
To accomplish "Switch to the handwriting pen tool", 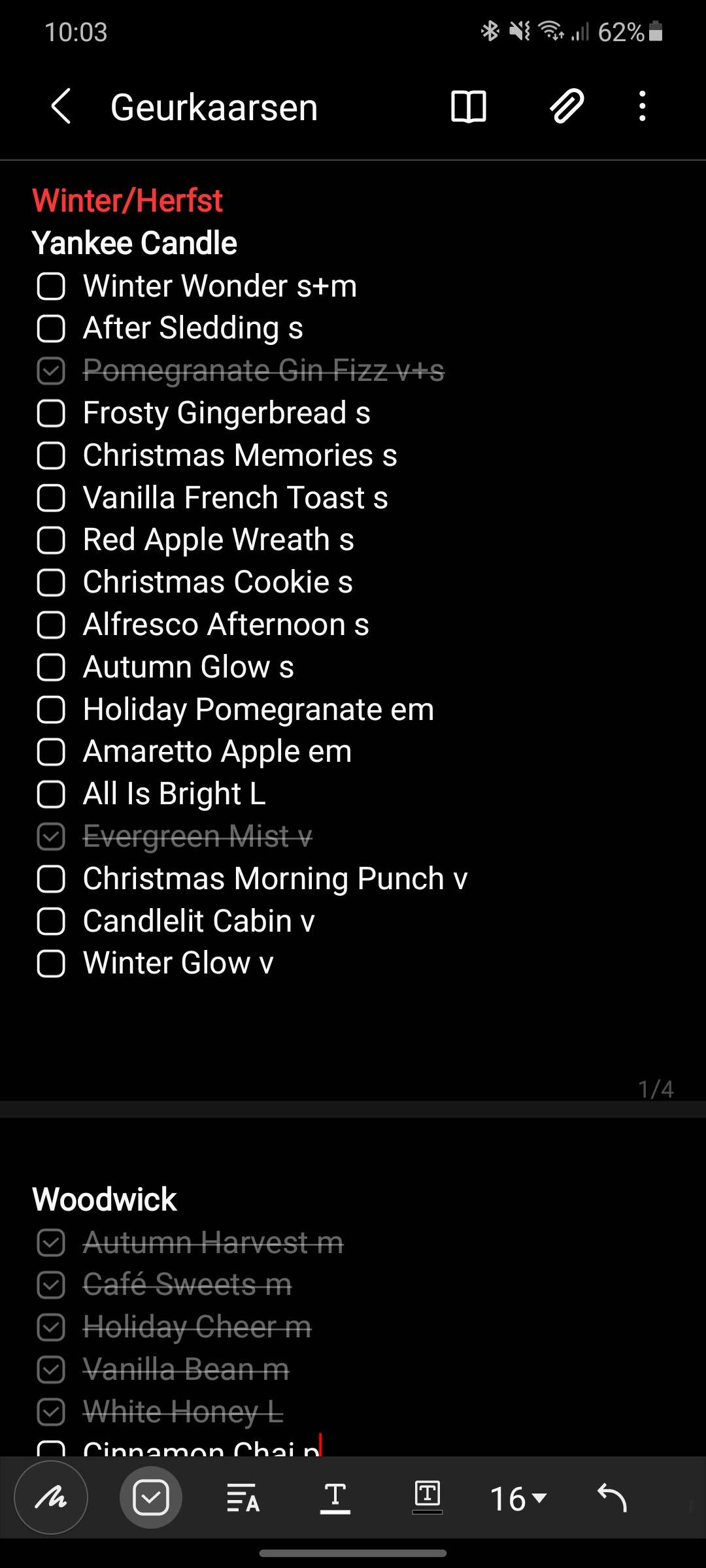I will [51, 1497].
